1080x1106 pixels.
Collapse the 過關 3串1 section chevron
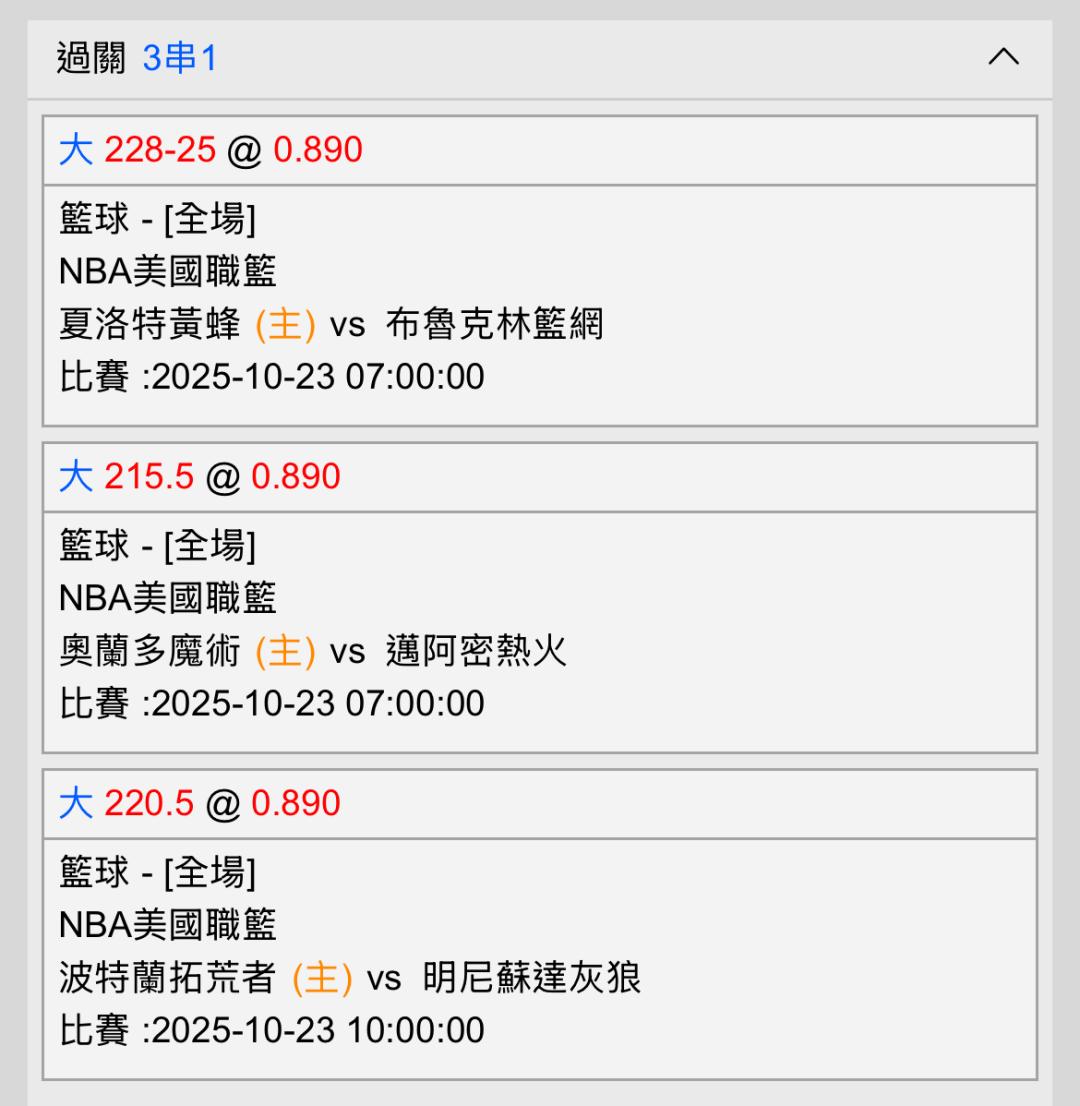[x=1003, y=56]
